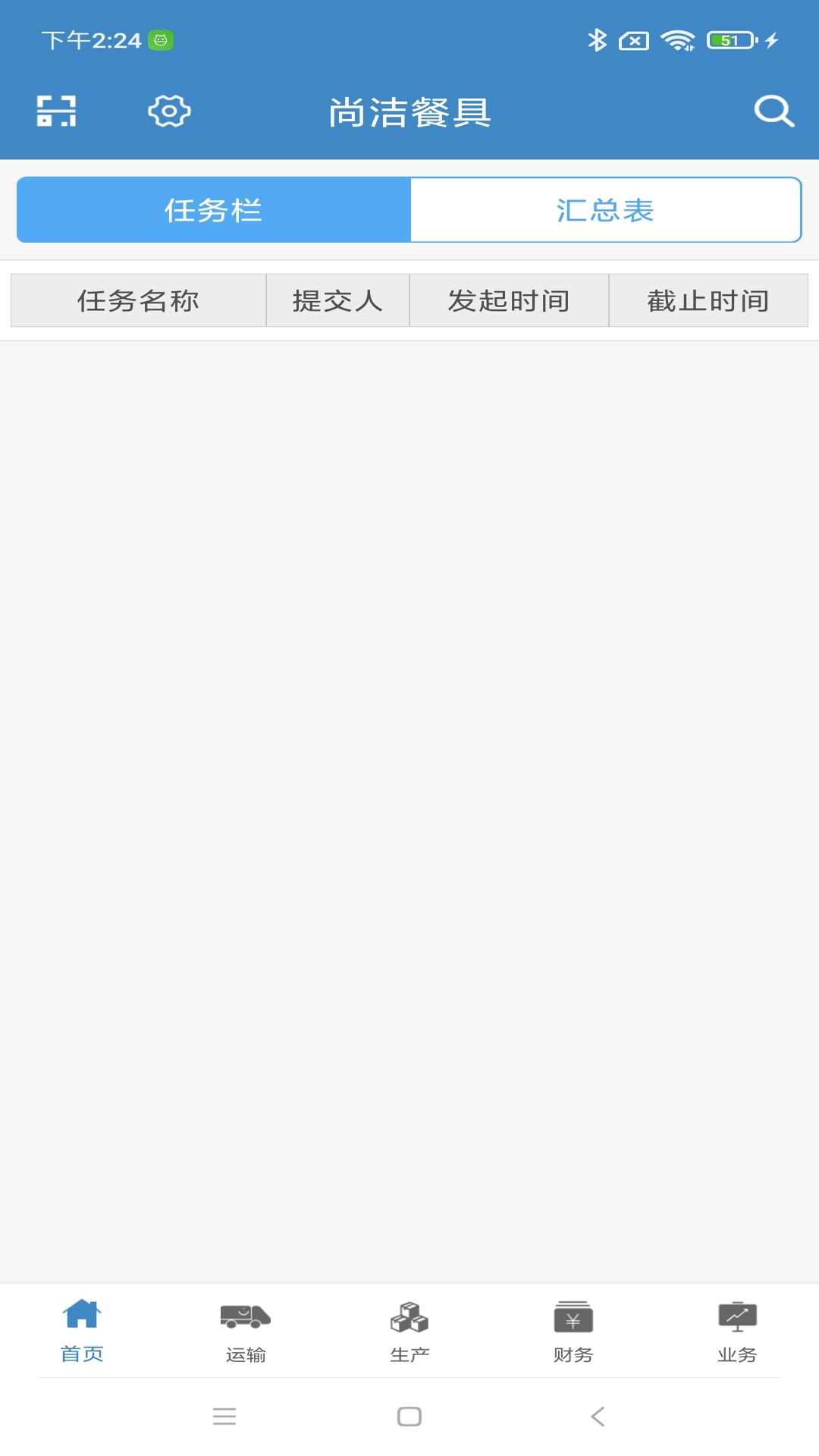Screen dimensions: 819x1456
Task: Select the 任务栏 segment
Action: pyautogui.click(x=214, y=210)
